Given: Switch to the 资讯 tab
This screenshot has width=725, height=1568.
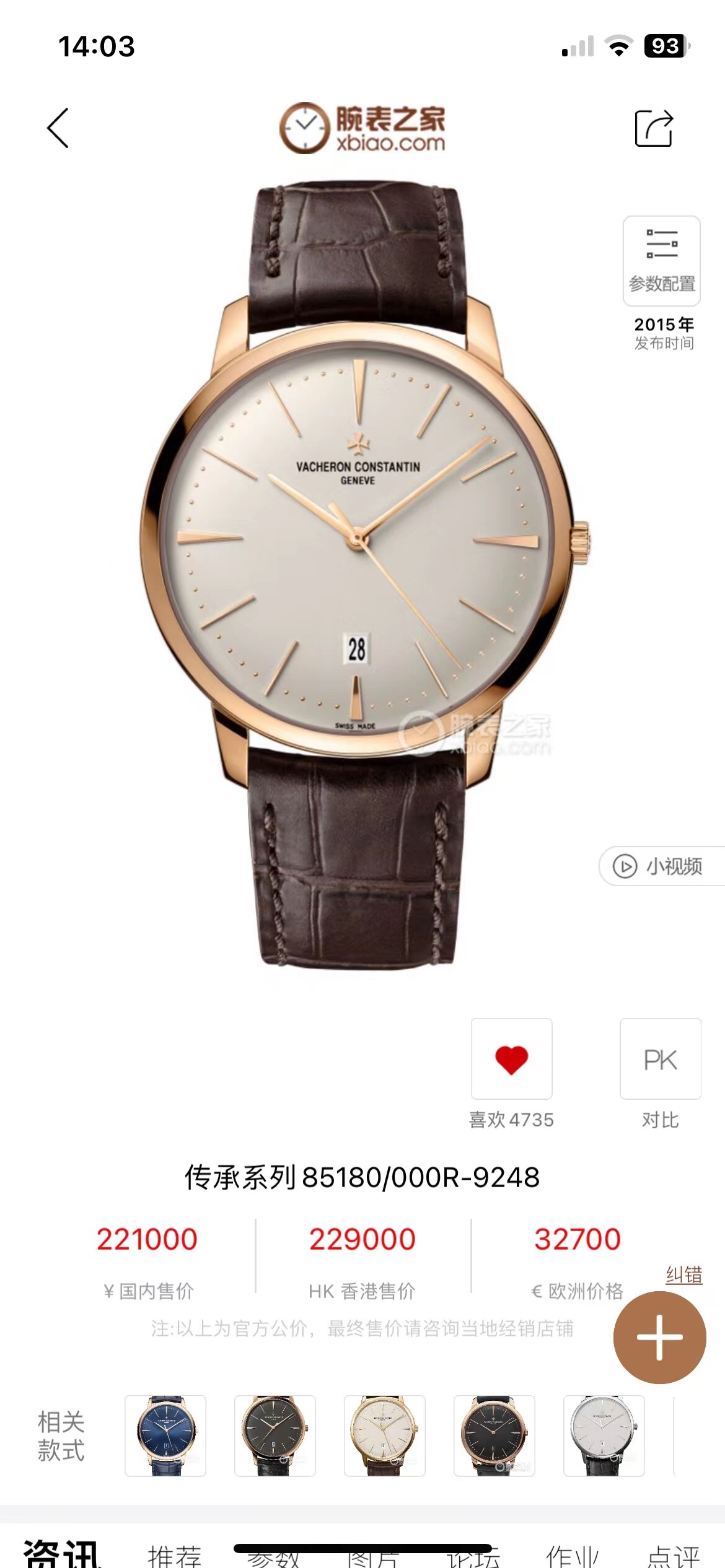Looking at the screenshot, I should pyautogui.click(x=62, y=1553).
